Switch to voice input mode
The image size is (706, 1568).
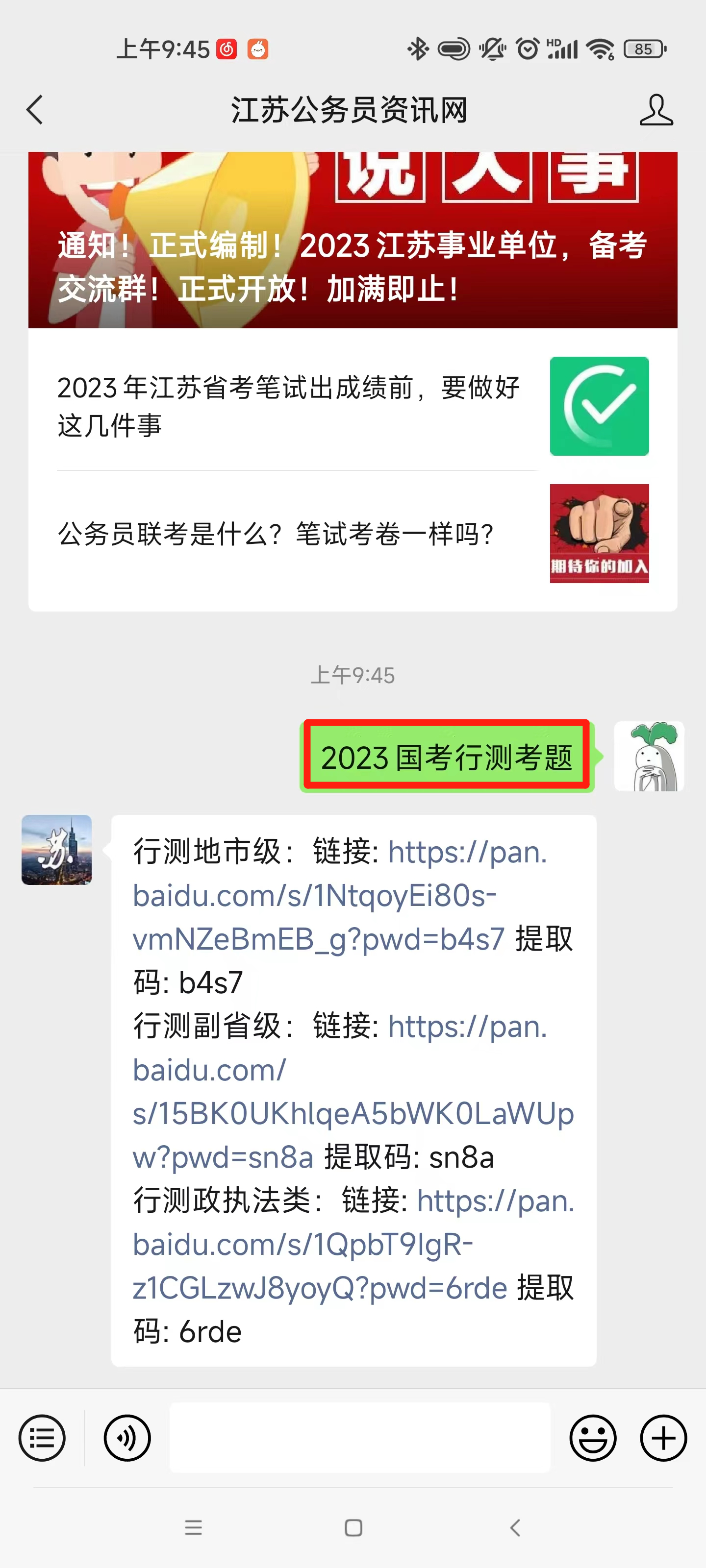pyautogui.click(x=126, y=1438)
